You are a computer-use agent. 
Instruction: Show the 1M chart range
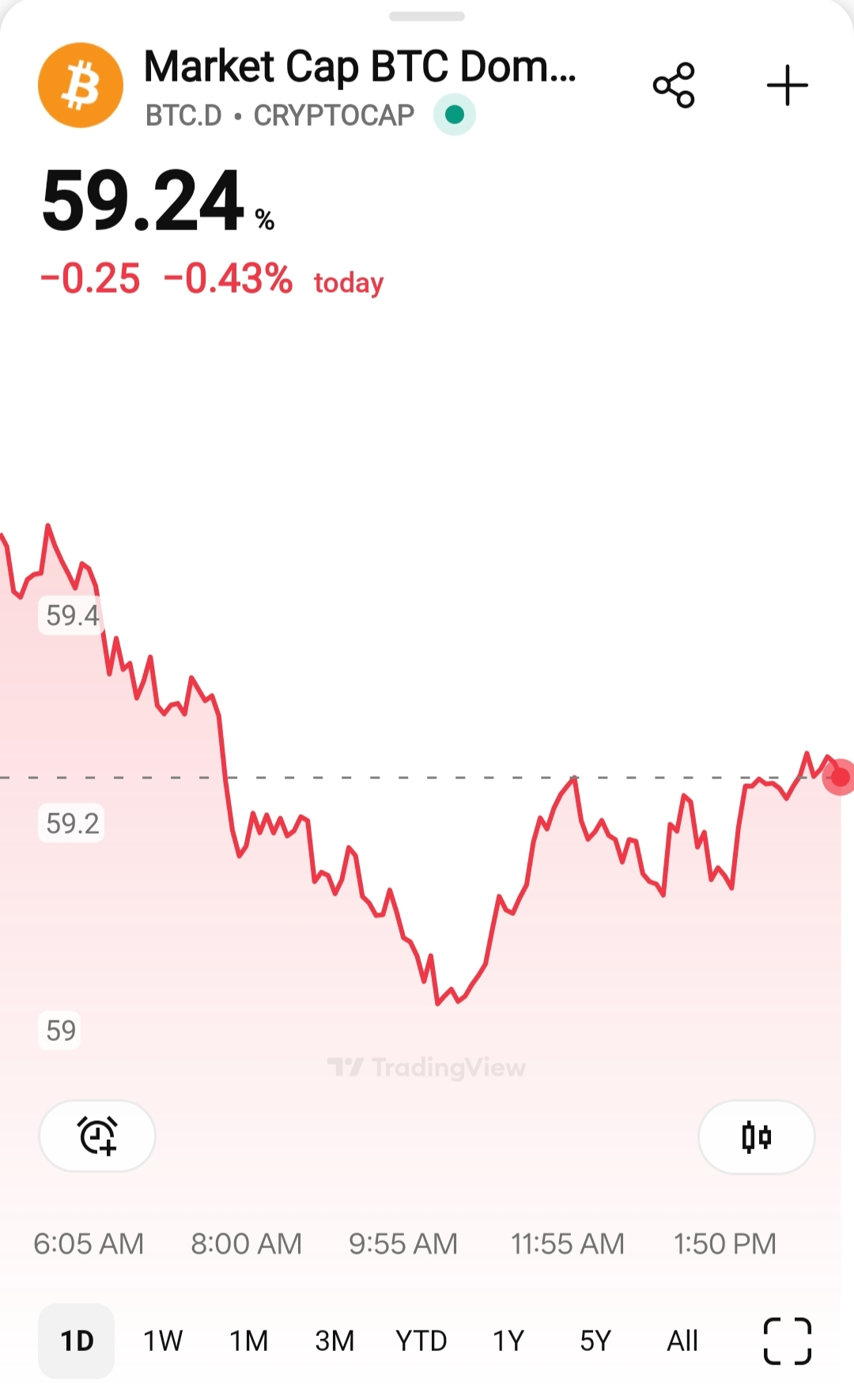(x=249, y=1341)
